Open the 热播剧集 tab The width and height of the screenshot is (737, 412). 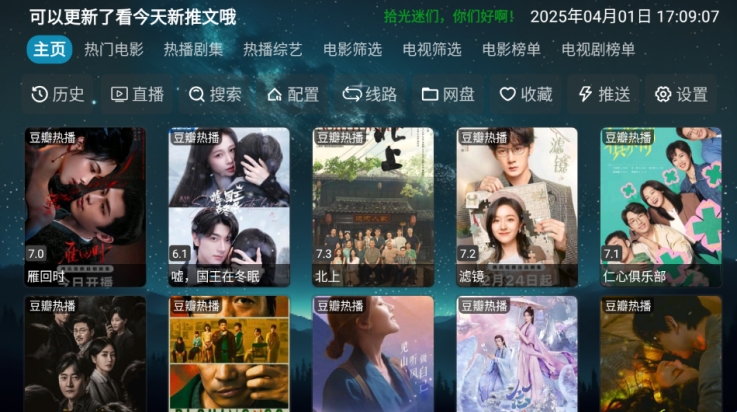(x=193, y=49)
